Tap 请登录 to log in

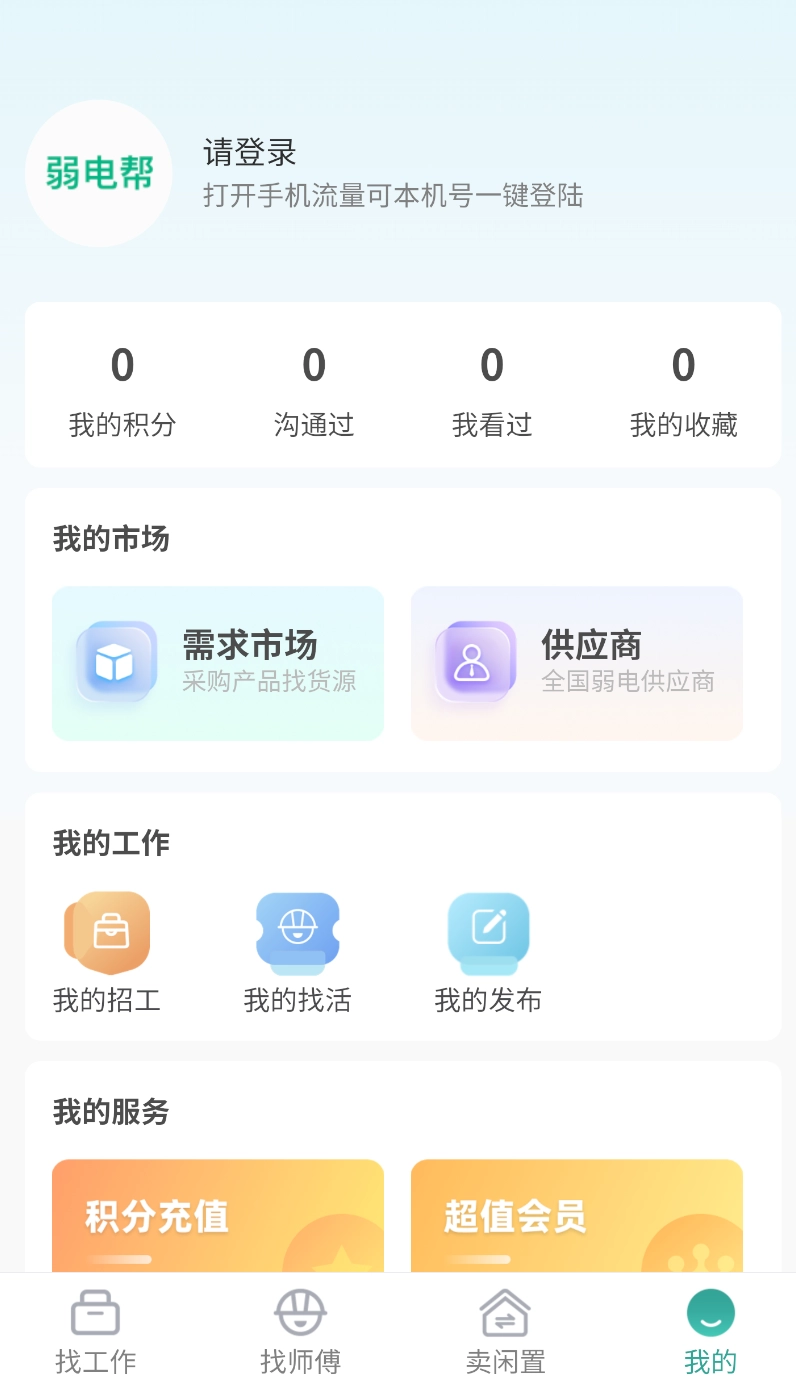[x=250, y=153]
